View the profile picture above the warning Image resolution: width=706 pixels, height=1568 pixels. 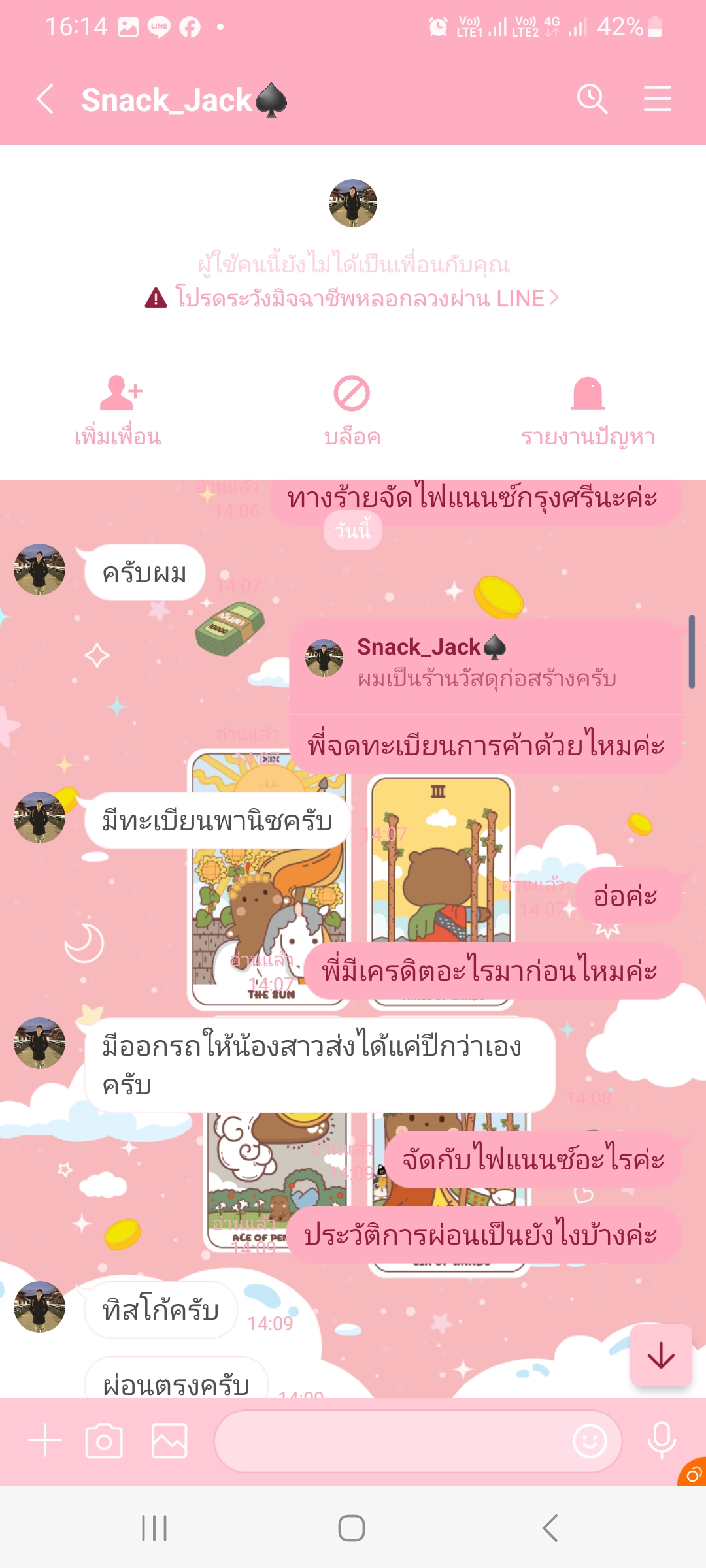(x=353, y=203)
